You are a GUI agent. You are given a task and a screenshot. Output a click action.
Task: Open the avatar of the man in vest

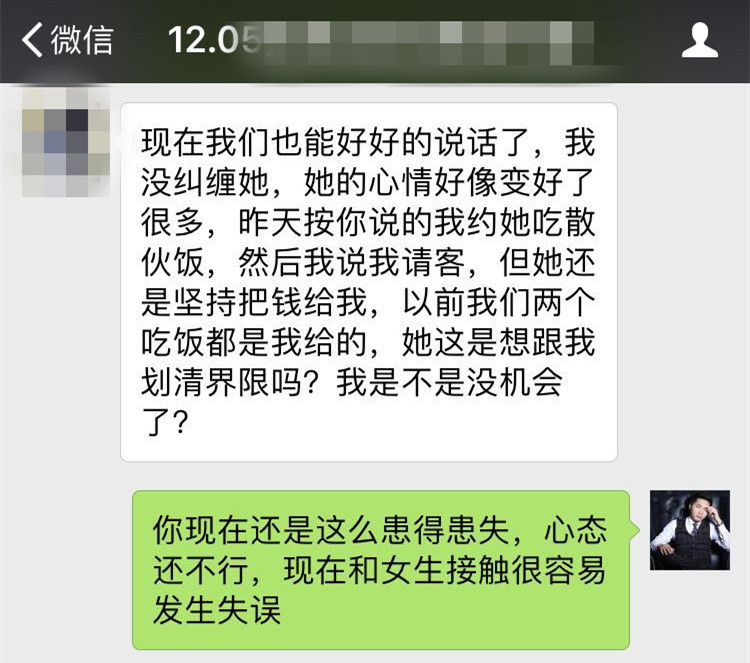(x=689, y=530)
